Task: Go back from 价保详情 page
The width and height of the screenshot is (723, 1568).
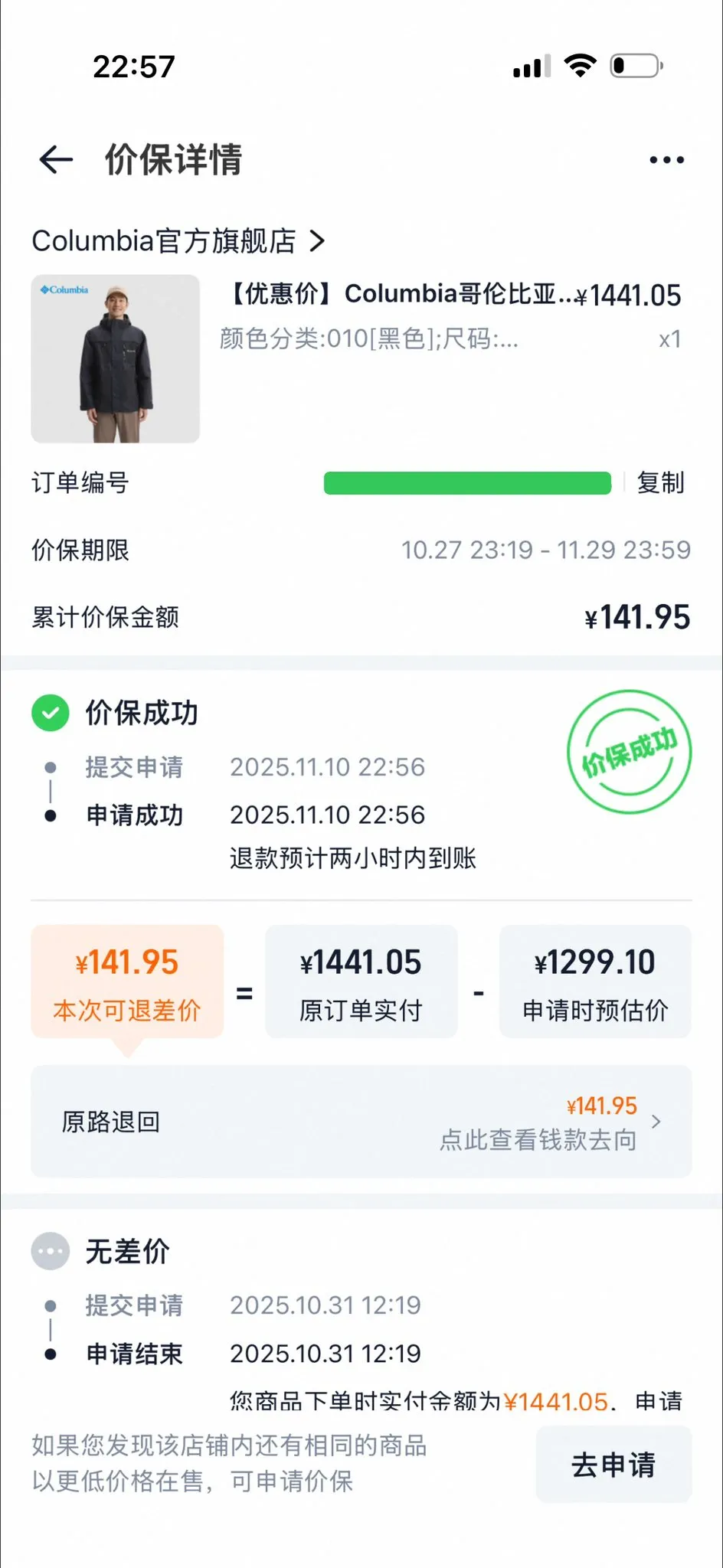Action: pyautogui.click(x=56, y=159)
